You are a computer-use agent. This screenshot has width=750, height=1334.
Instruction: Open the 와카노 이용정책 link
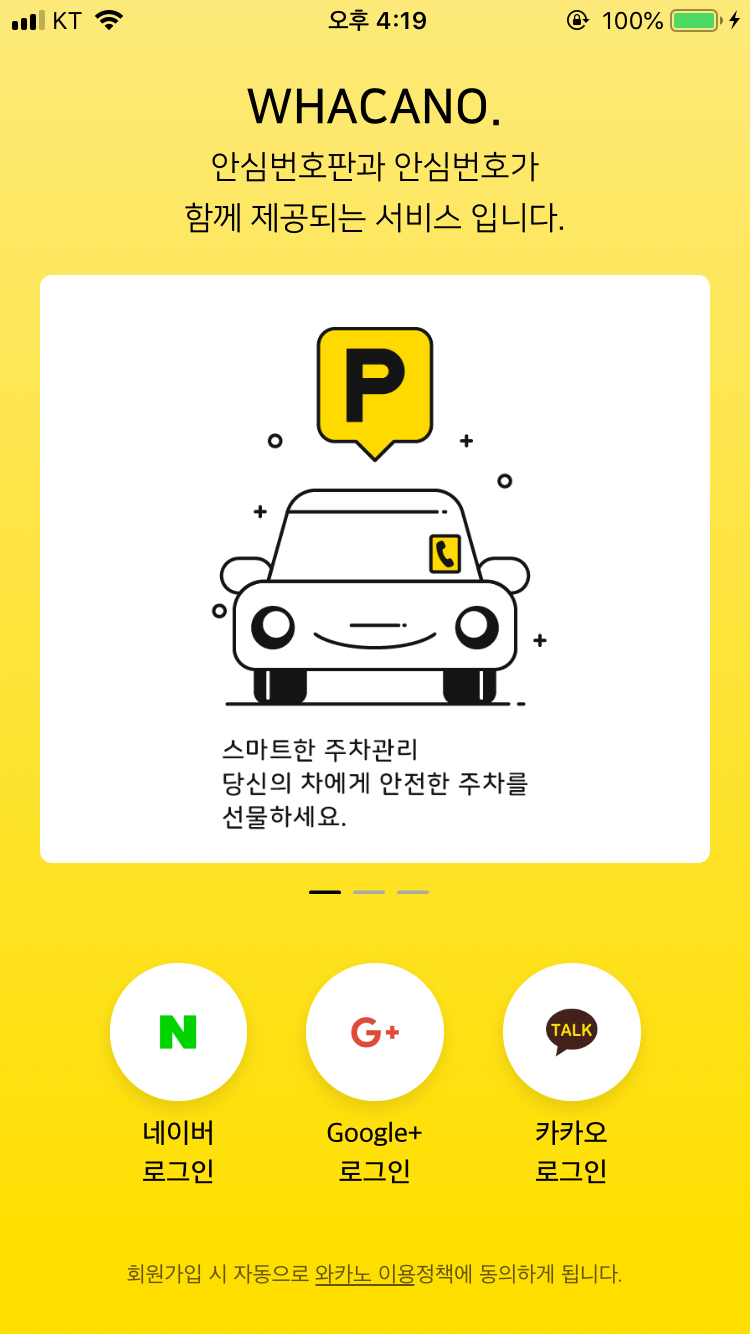(x=364, y=1274)
